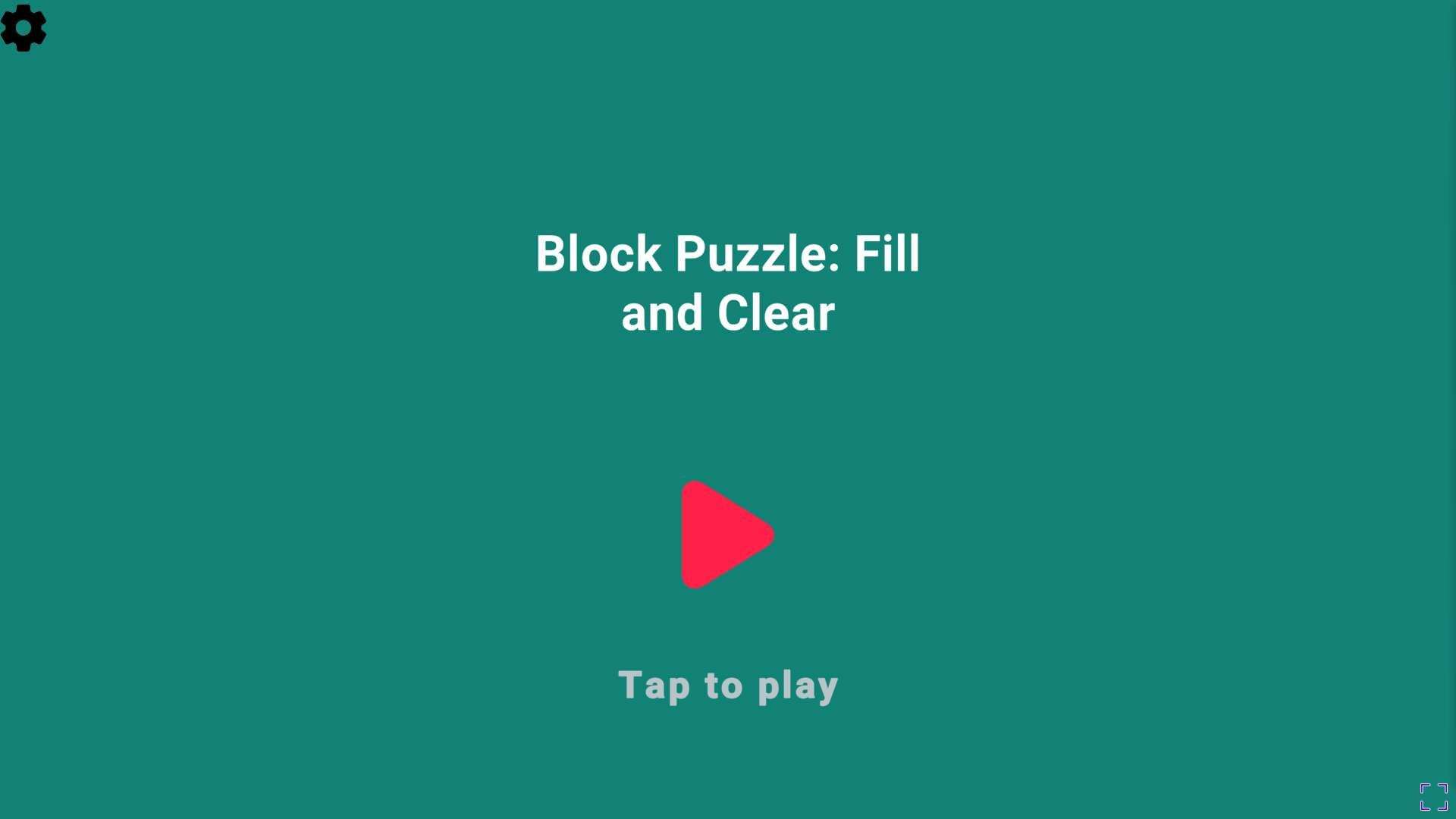Start the game with the red play button
Screen dimensions: 1456x819
(x=723, y=535)
